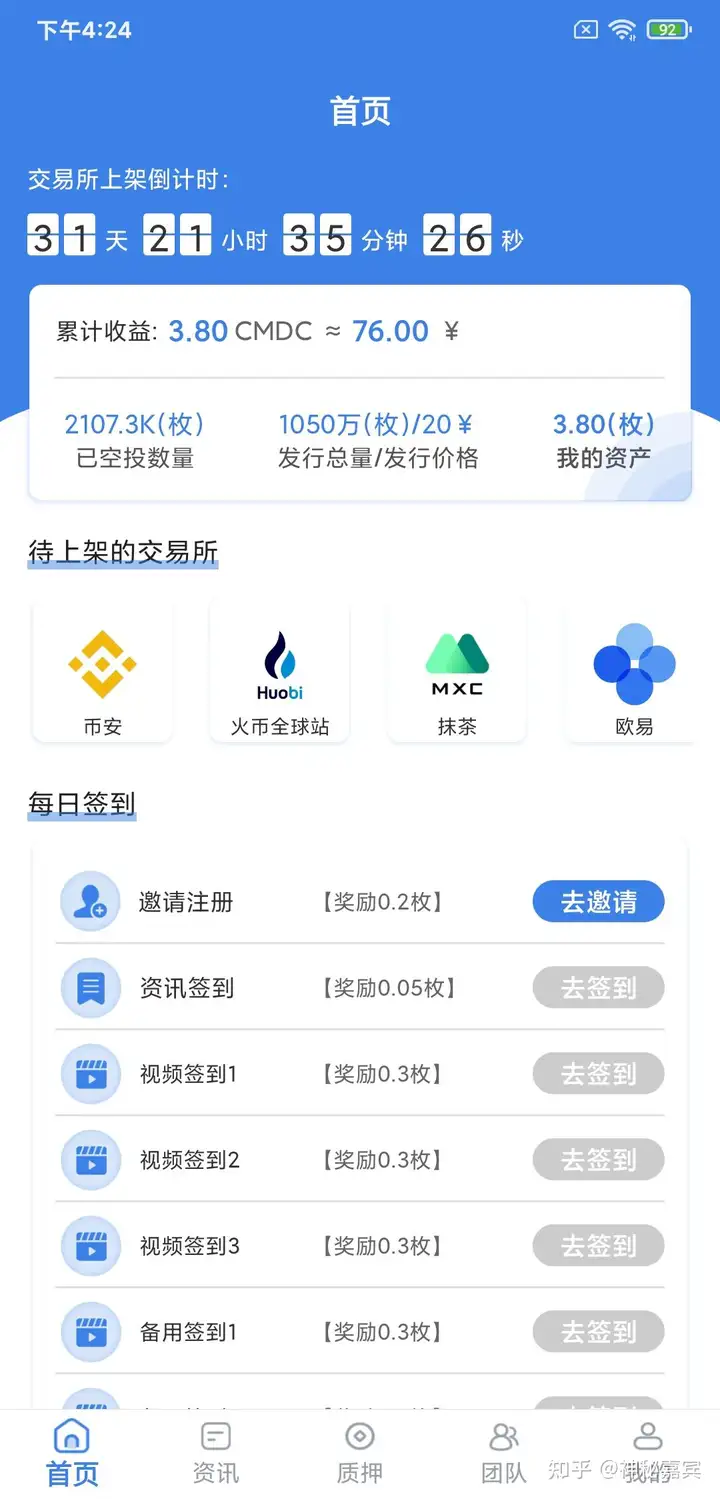This screenshot has width=720, height=1499.
Task: Open the 火币全球站 exchange card
Action: point(280,672)
